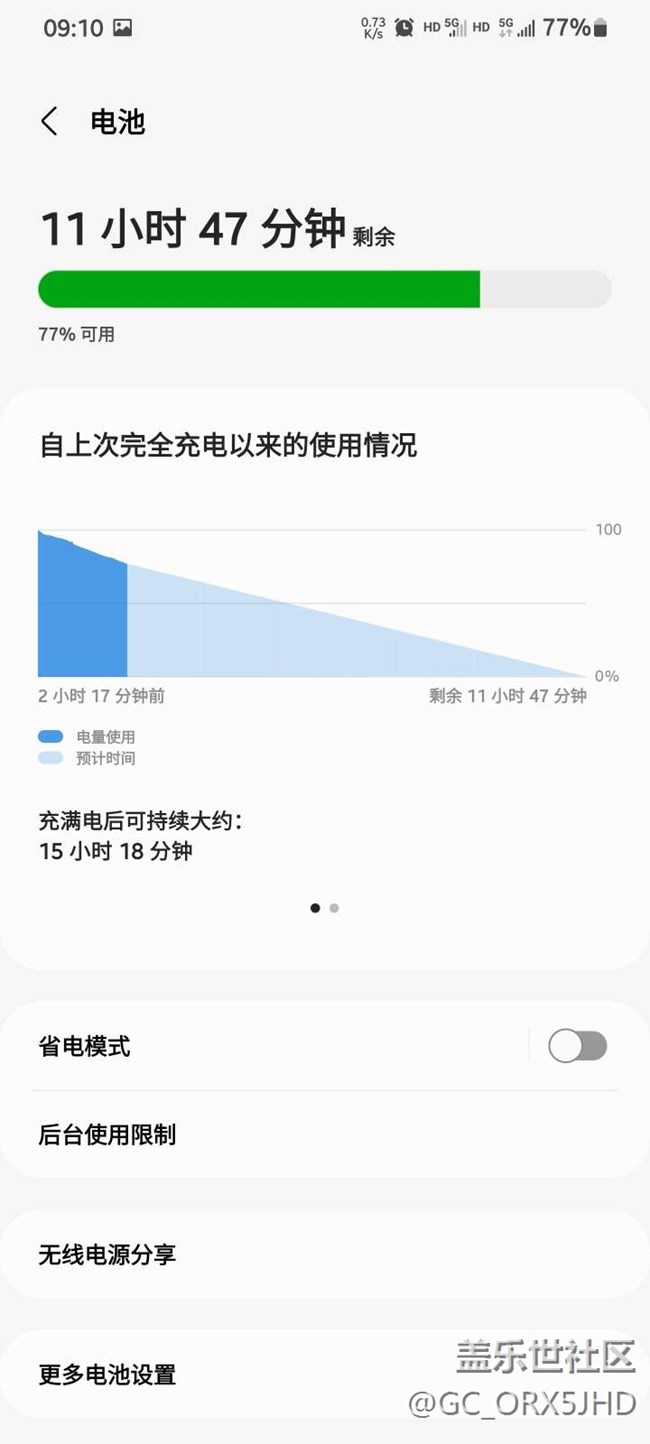
Task: Go back from the 电池 screen
Action: [x=49, y=122]
